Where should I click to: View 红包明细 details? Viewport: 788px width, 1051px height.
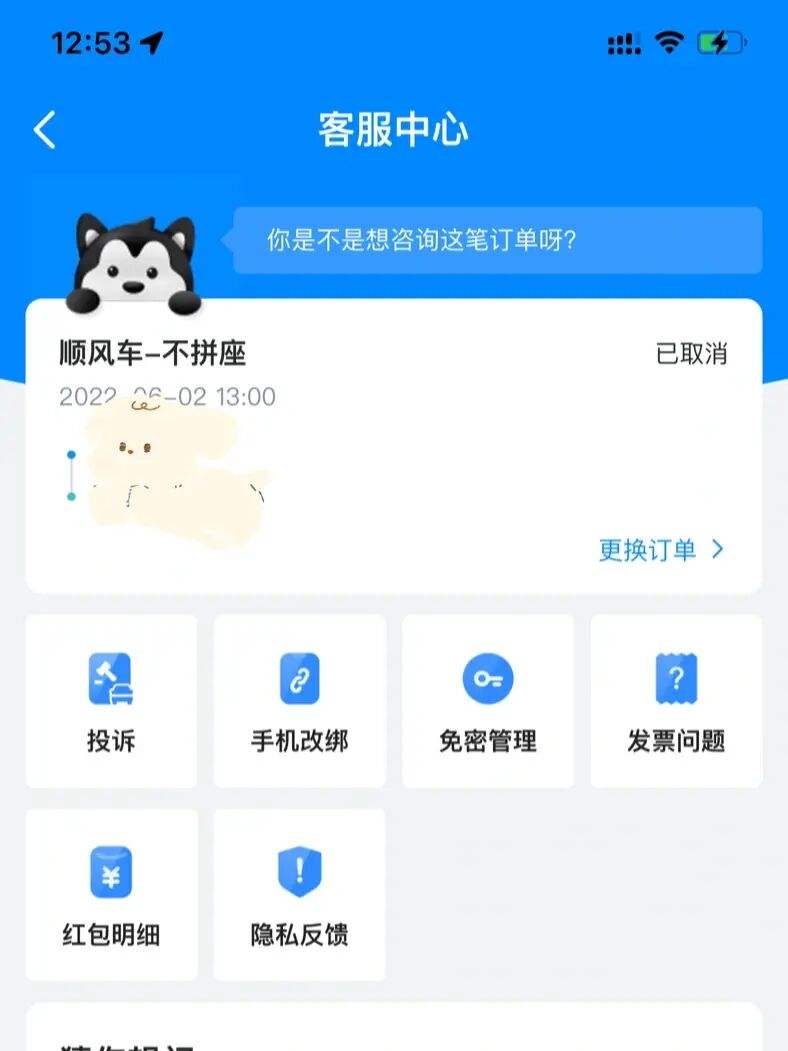point(111,895)
